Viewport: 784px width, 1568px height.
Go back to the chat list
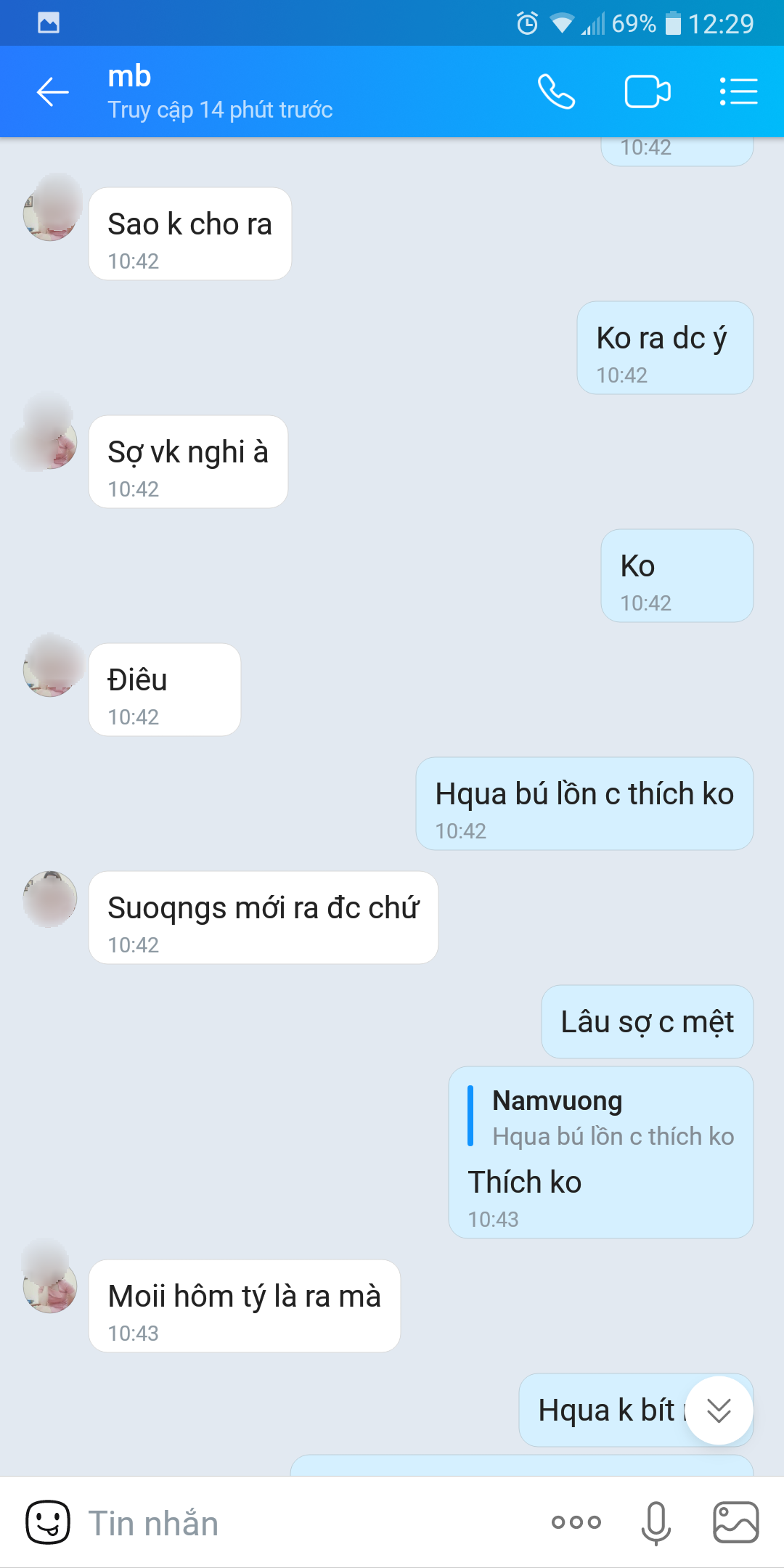coord(52,92)
